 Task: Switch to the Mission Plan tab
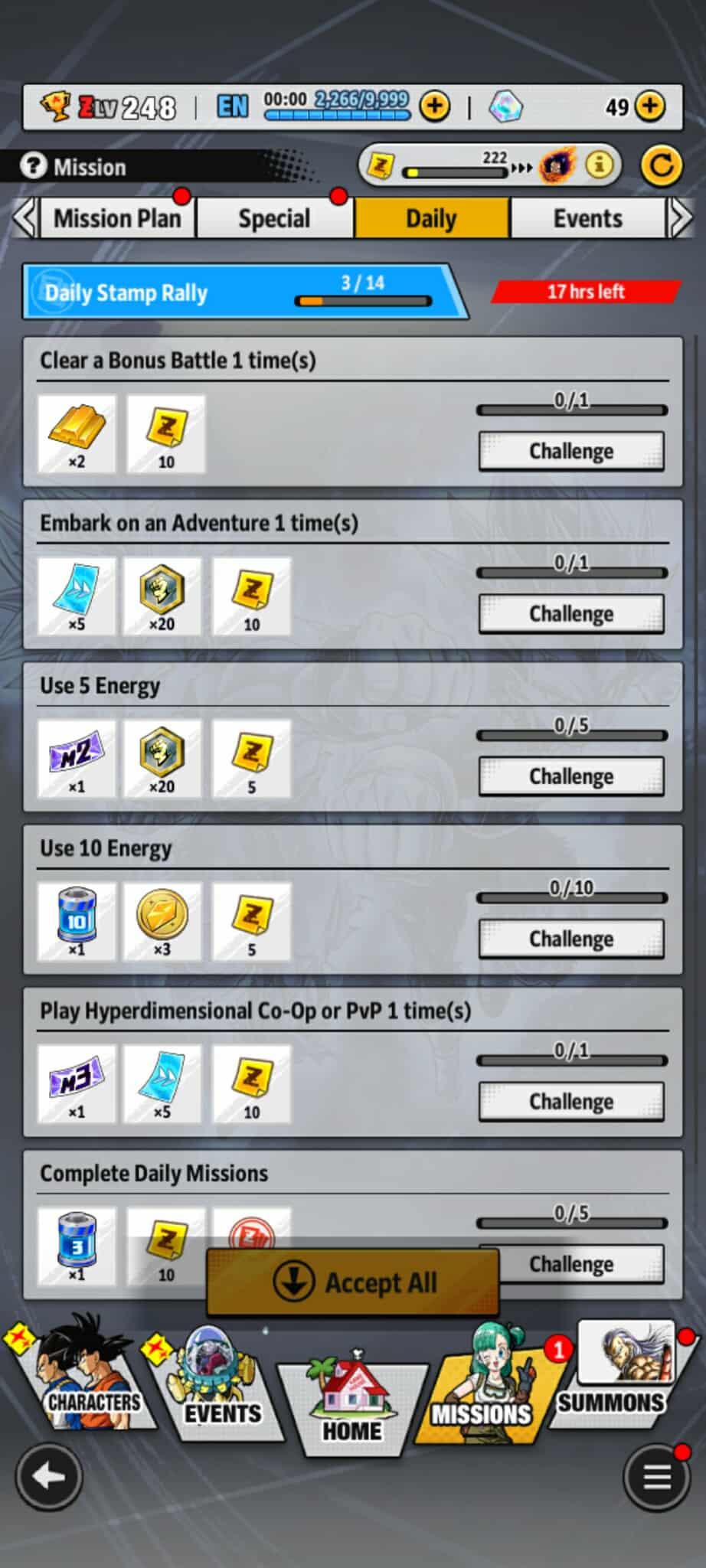coord(116,219)
